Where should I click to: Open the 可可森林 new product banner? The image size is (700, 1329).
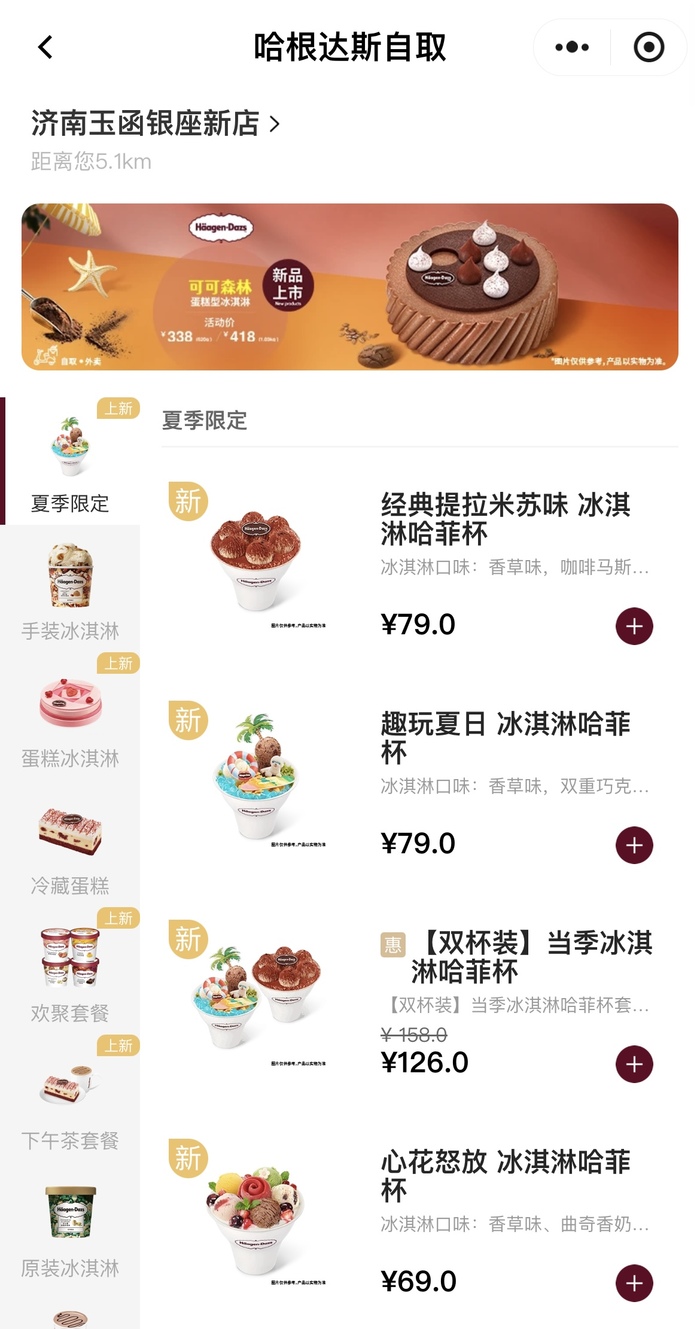(x=350, y=287)
